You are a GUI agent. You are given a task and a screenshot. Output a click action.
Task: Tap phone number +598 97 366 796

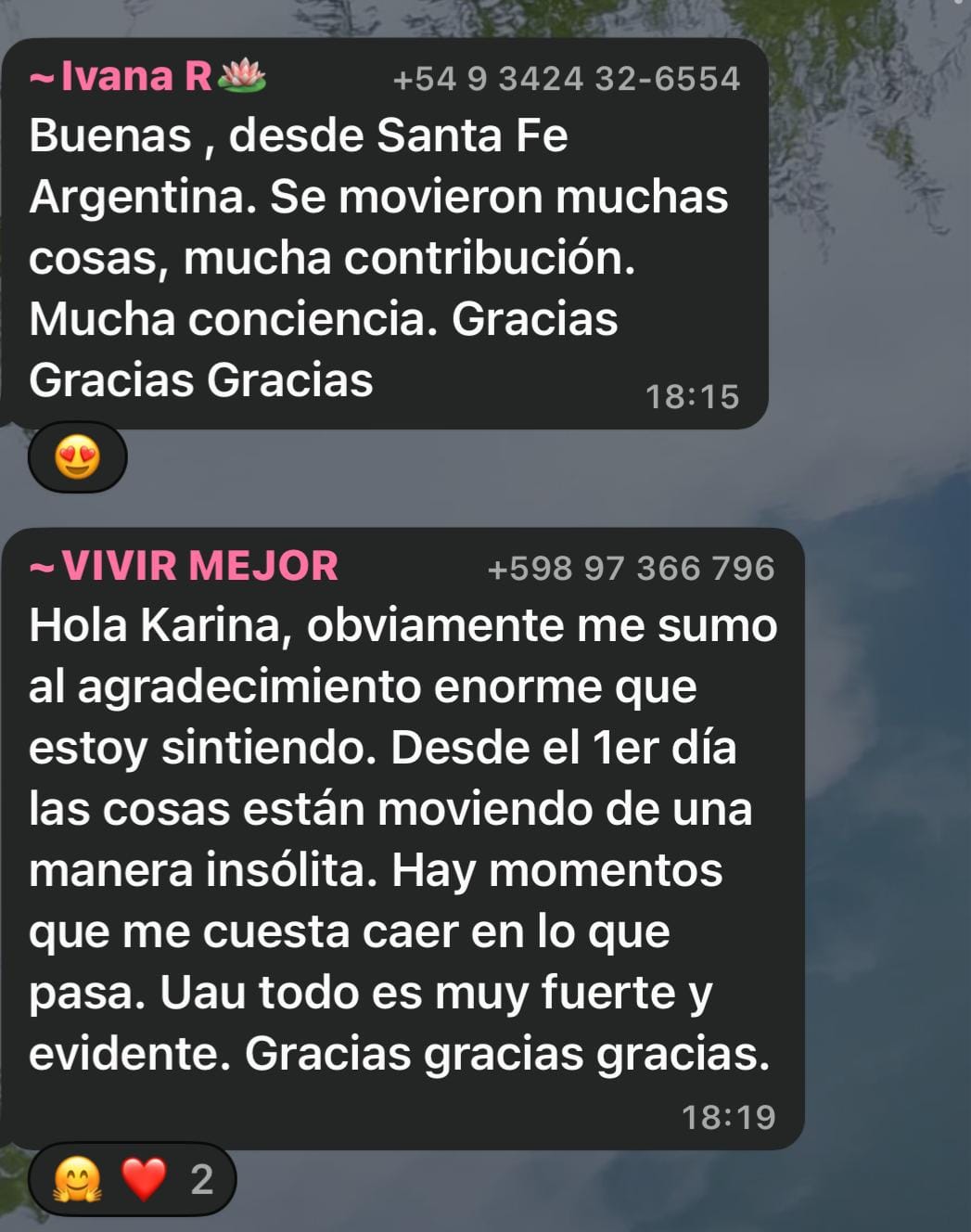click(x=631, y=568)
